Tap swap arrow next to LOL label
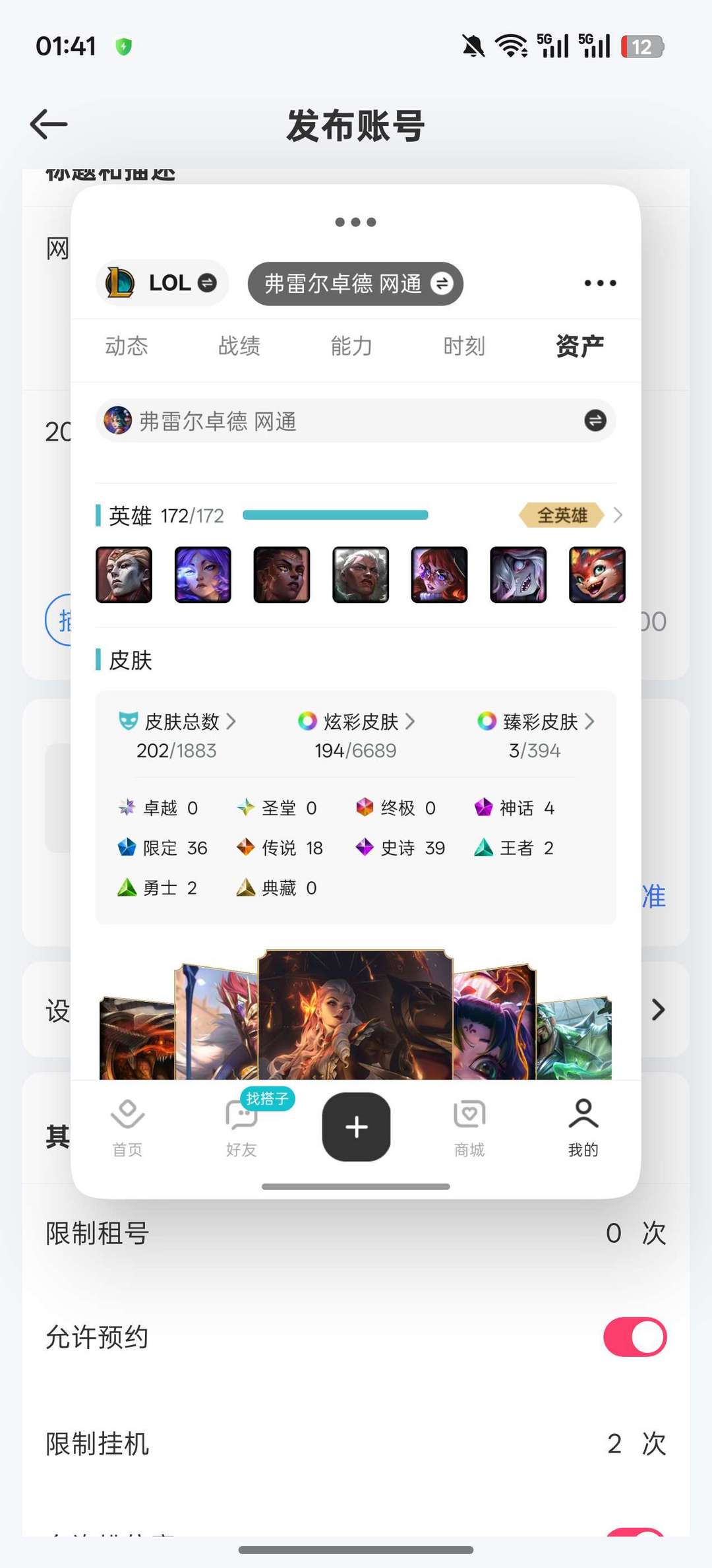The image size is (712, 1568). tap(206, 283)
